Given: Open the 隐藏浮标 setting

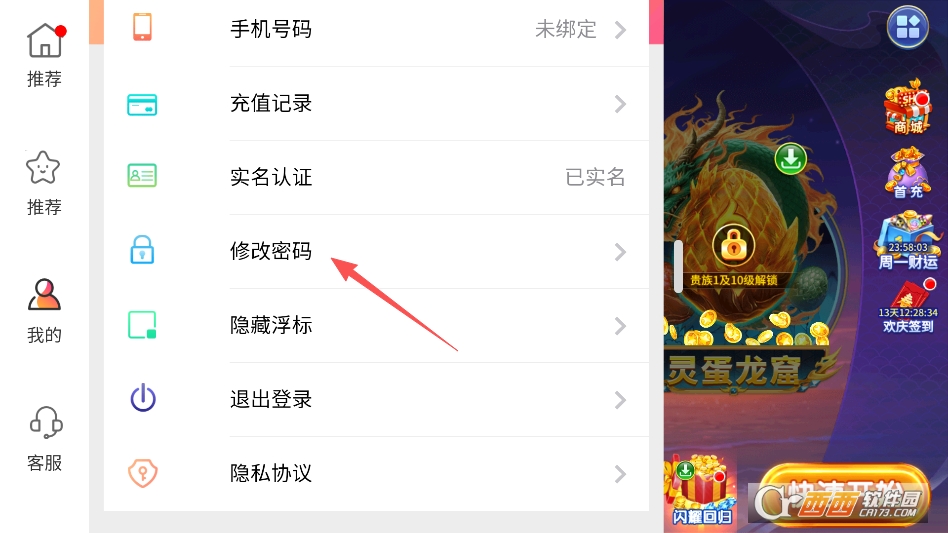Looking at the screenshot, I should (x=376, y=325).
